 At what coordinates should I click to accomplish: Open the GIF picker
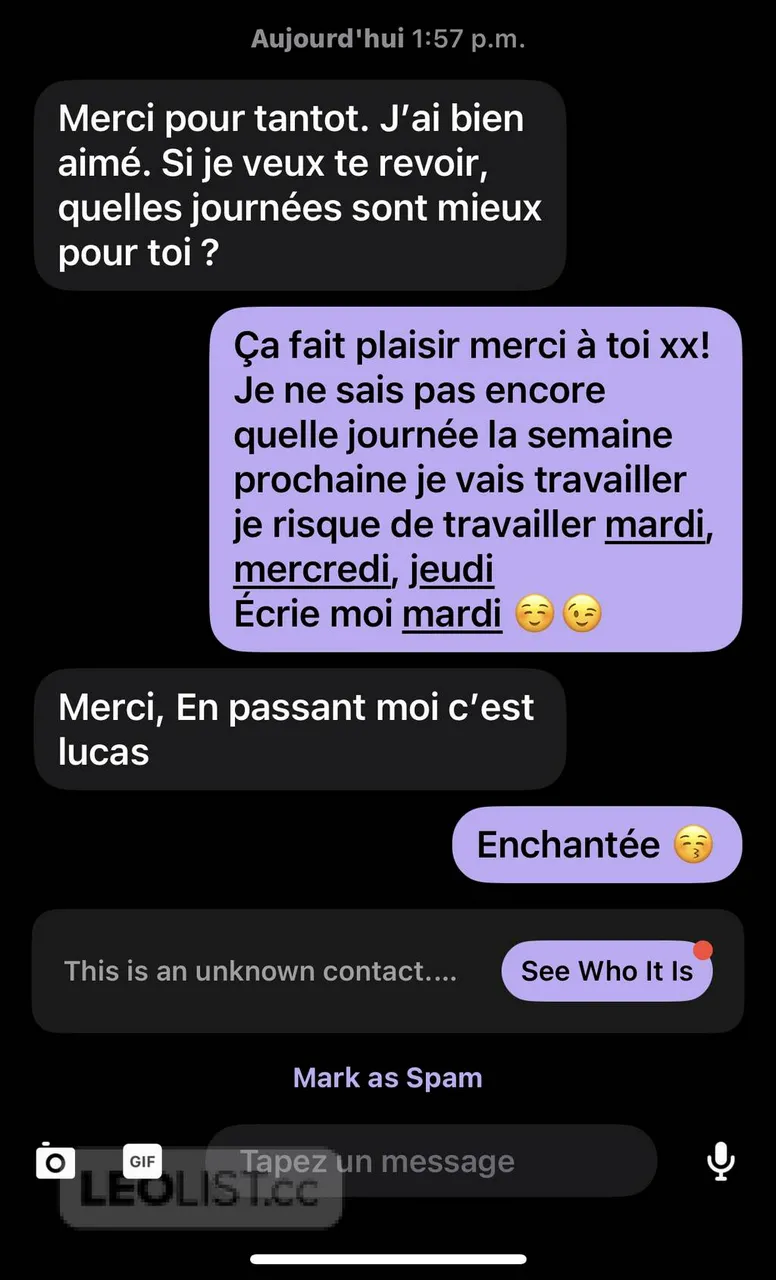click(x=141, y=1161)
